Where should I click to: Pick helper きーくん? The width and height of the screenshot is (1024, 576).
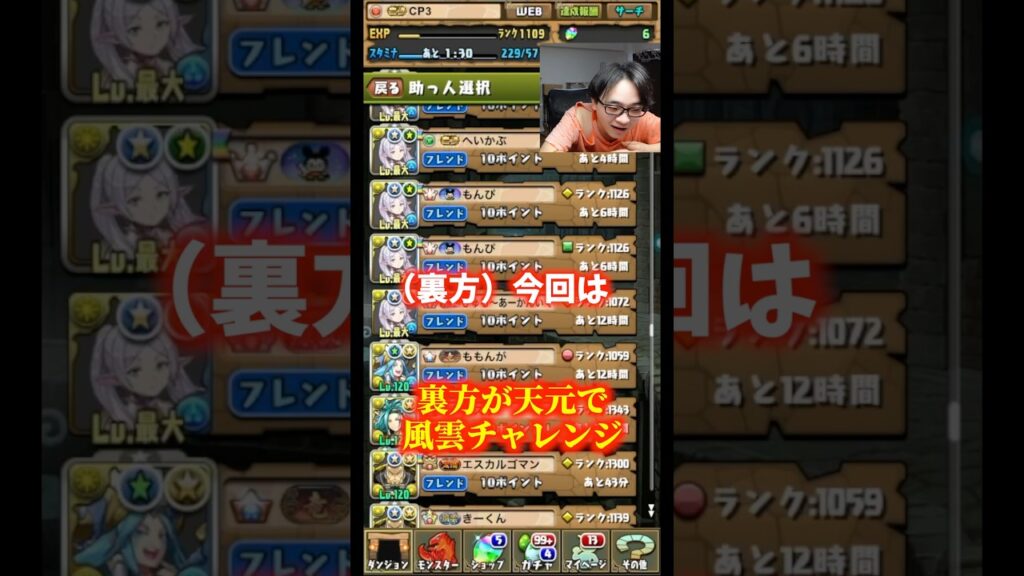click(500, 518)
